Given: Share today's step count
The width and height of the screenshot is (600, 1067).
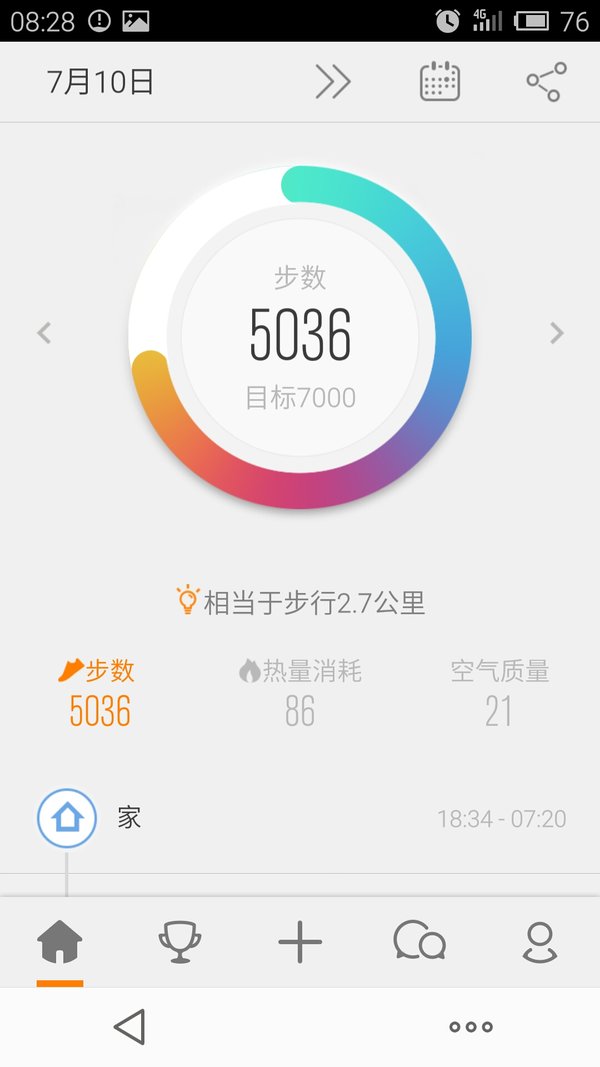Looking at the screenshot, I should [546, 82].
